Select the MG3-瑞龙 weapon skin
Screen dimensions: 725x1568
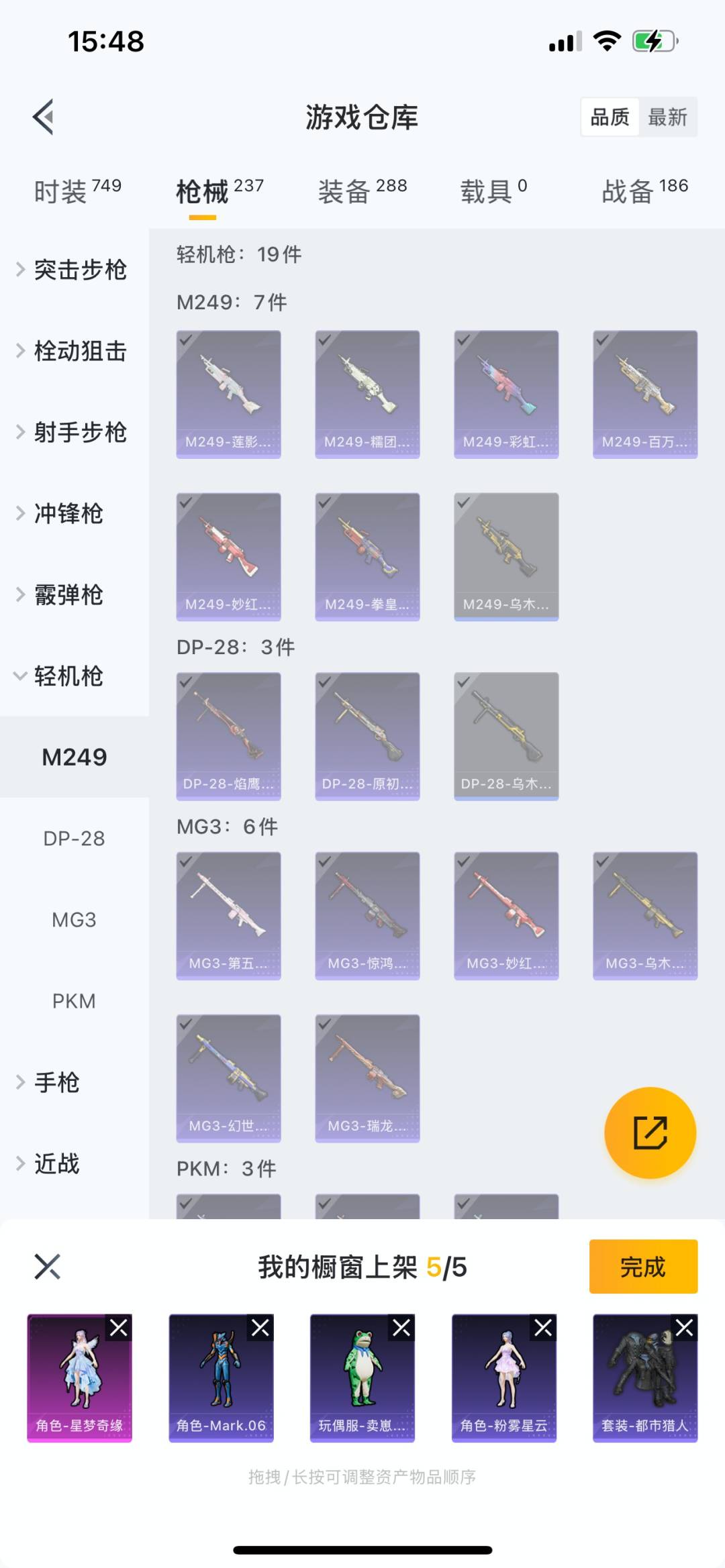[x=367, y=1078]
